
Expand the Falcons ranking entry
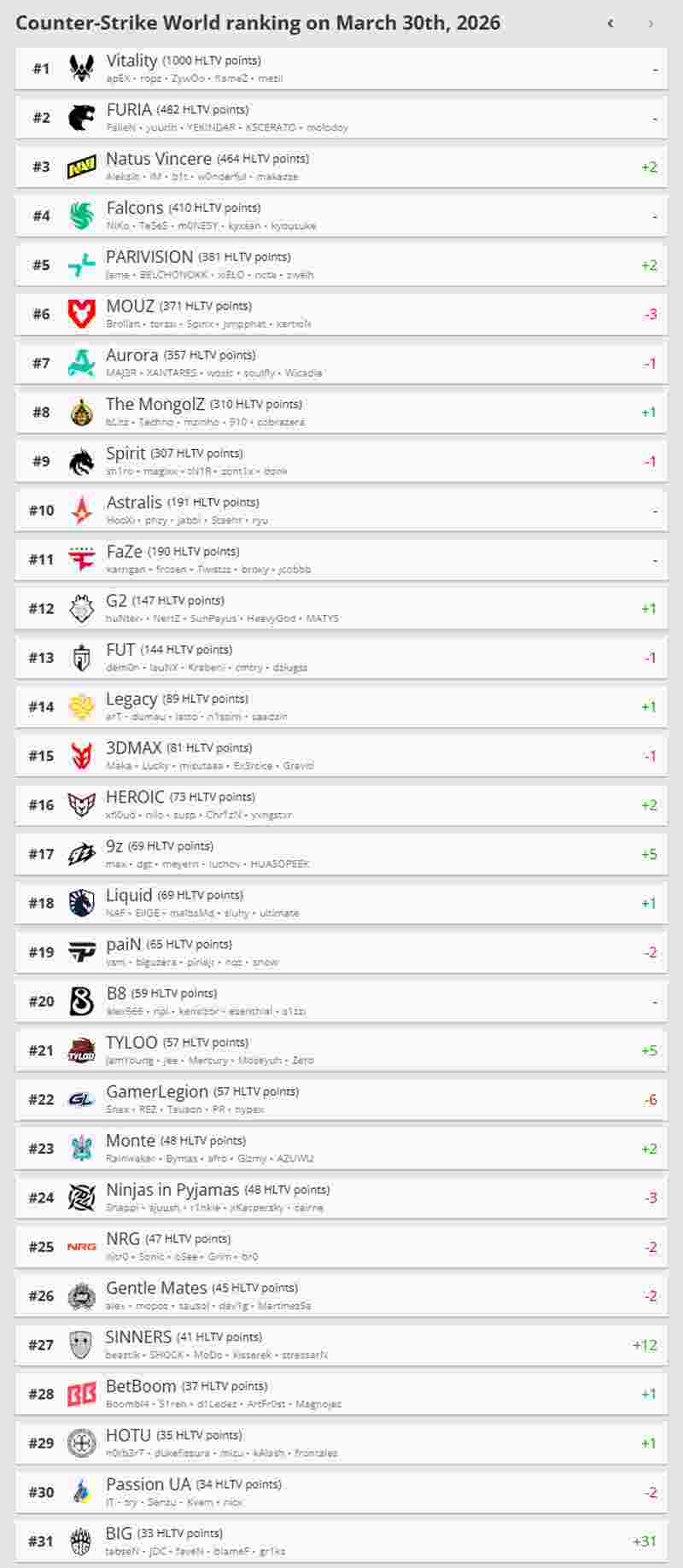point(341,216)
